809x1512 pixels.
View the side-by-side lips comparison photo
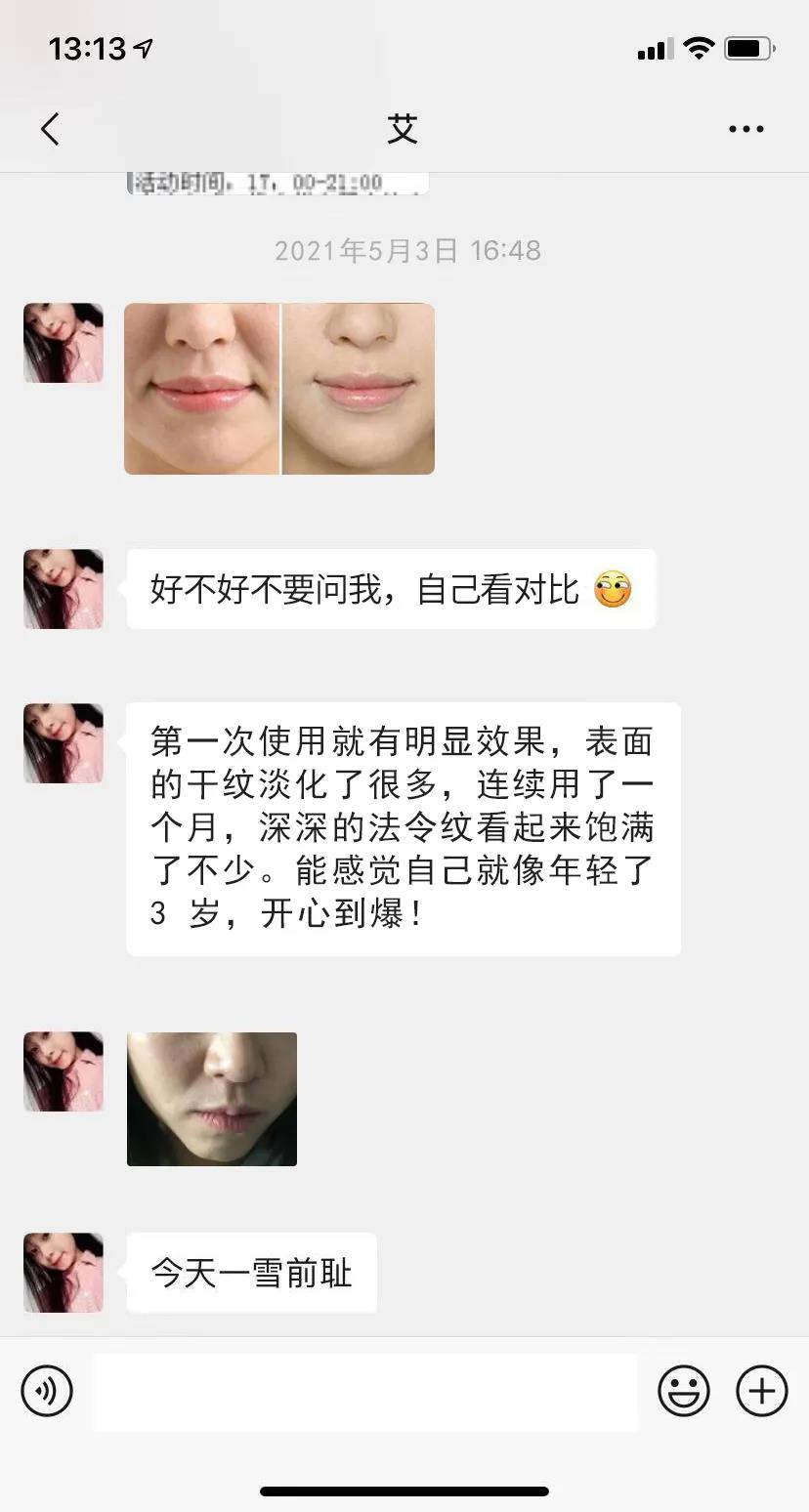coord(279,389)
